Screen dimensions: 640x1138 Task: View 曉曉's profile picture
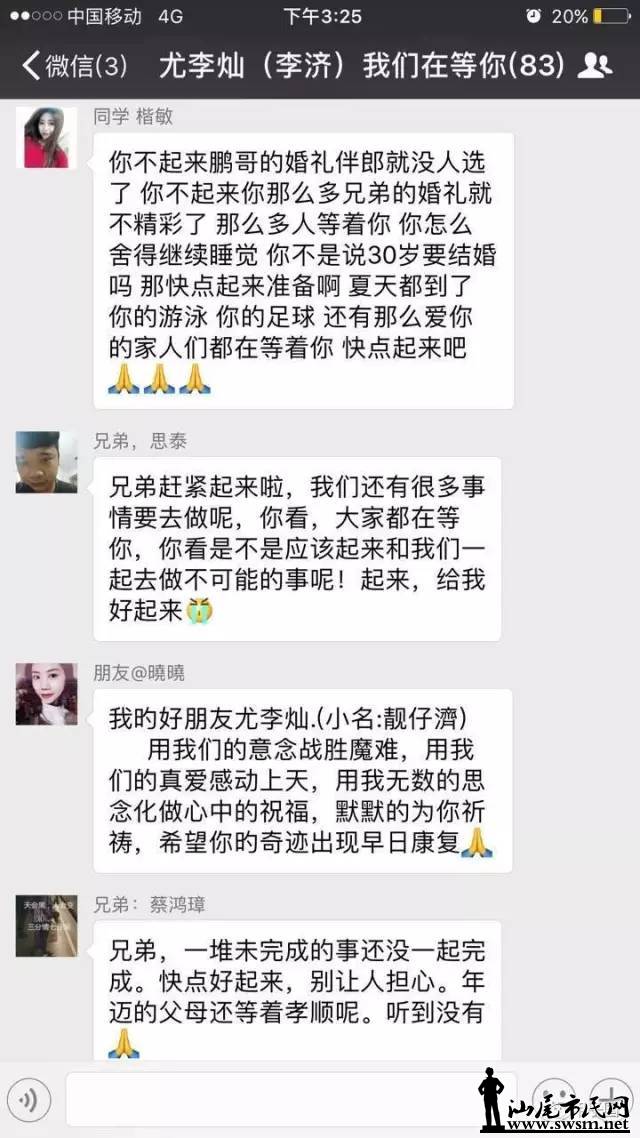tap(46, 693)
